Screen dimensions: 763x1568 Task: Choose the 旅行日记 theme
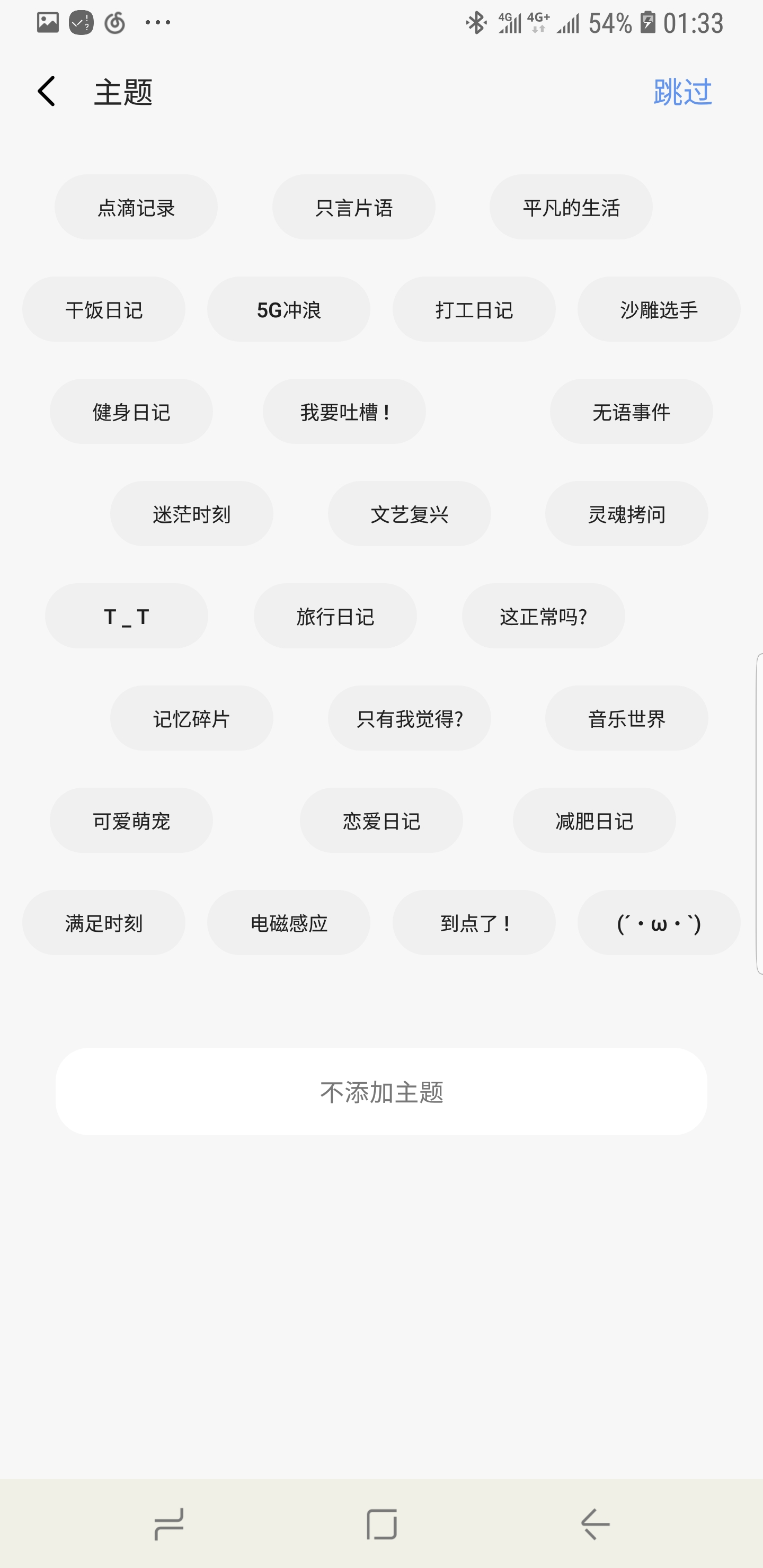335,616
